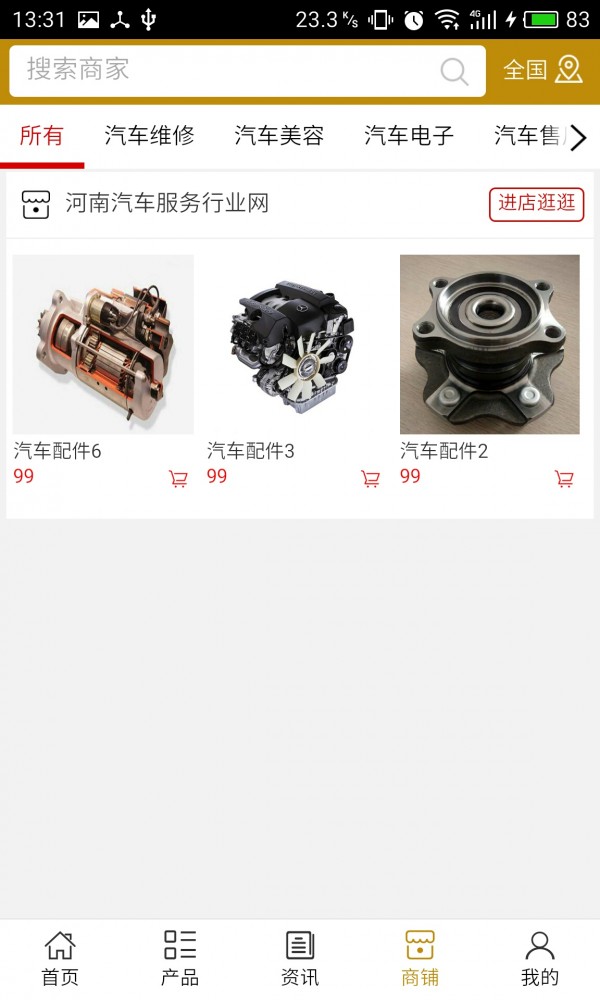Tap the 进店逛逛 button
600x1000 pixels.
point(537,204)
